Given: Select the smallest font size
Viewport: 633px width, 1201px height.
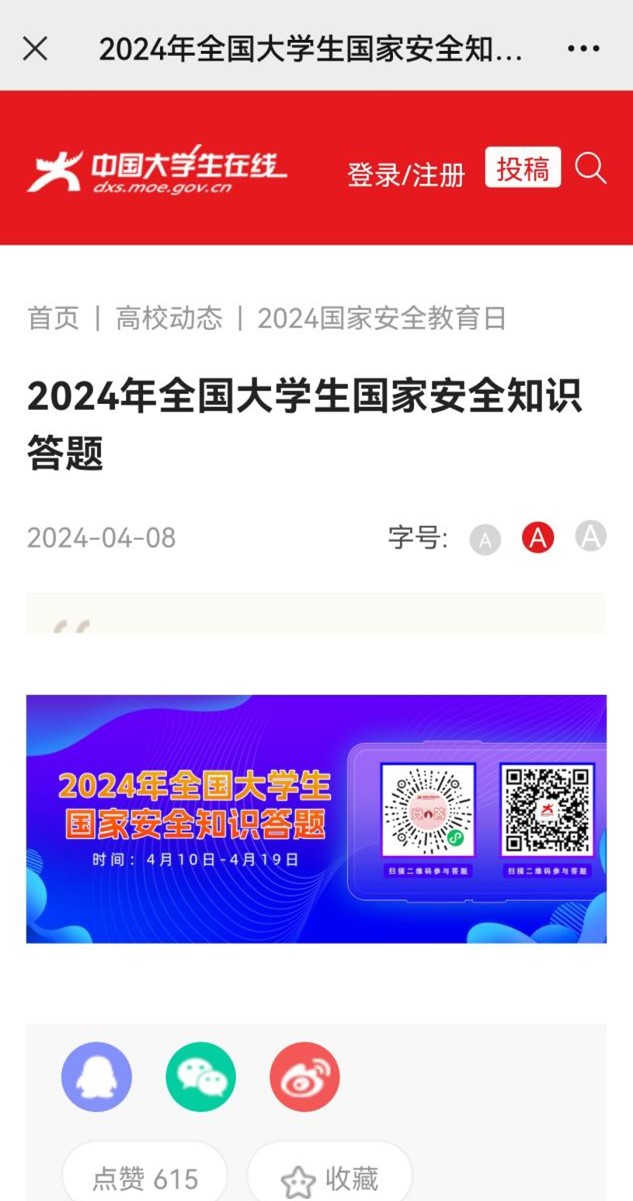Looking at the screenshot, I should click(x=485, y=540).
